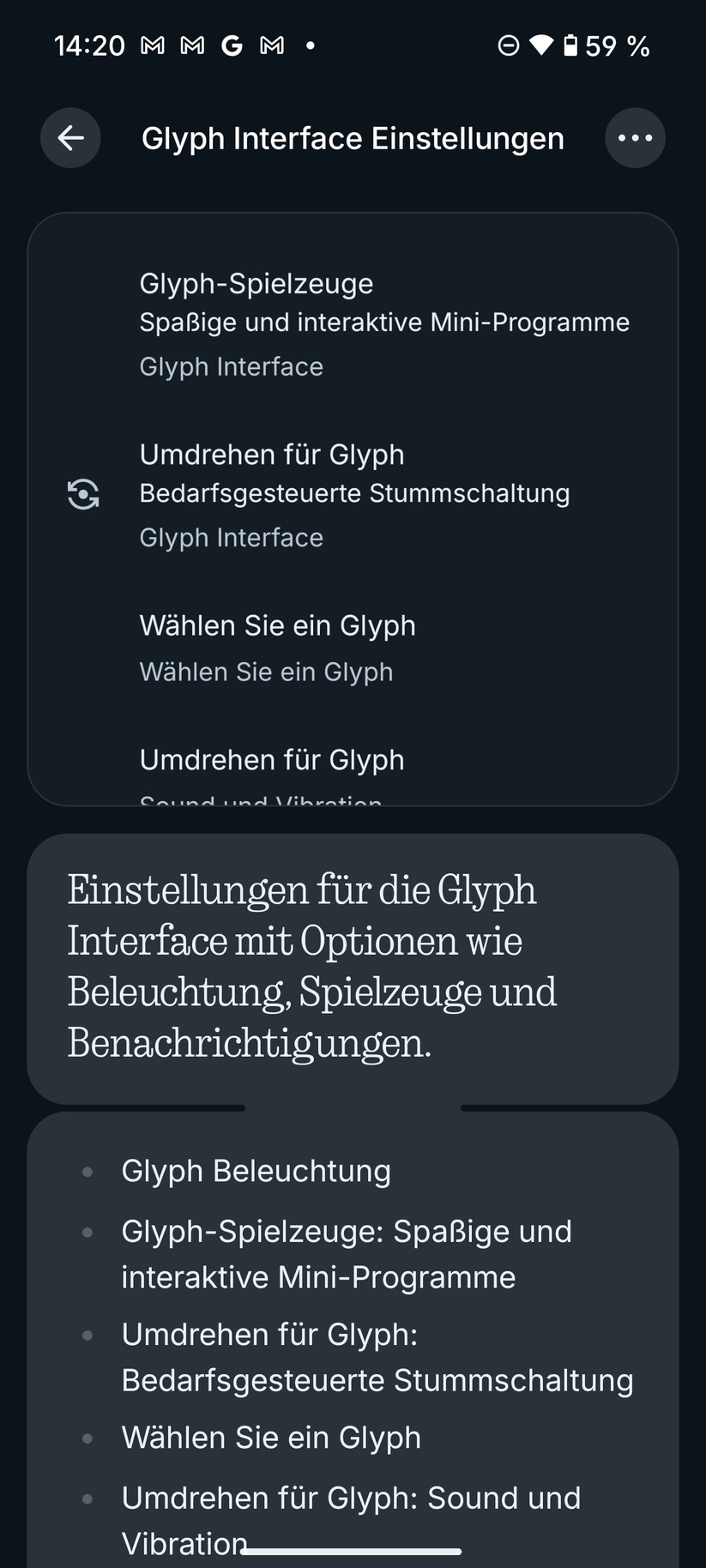Open the three-dot overflow menu
This screenshot has width=706, height=1568.
[x=635, y=138]
